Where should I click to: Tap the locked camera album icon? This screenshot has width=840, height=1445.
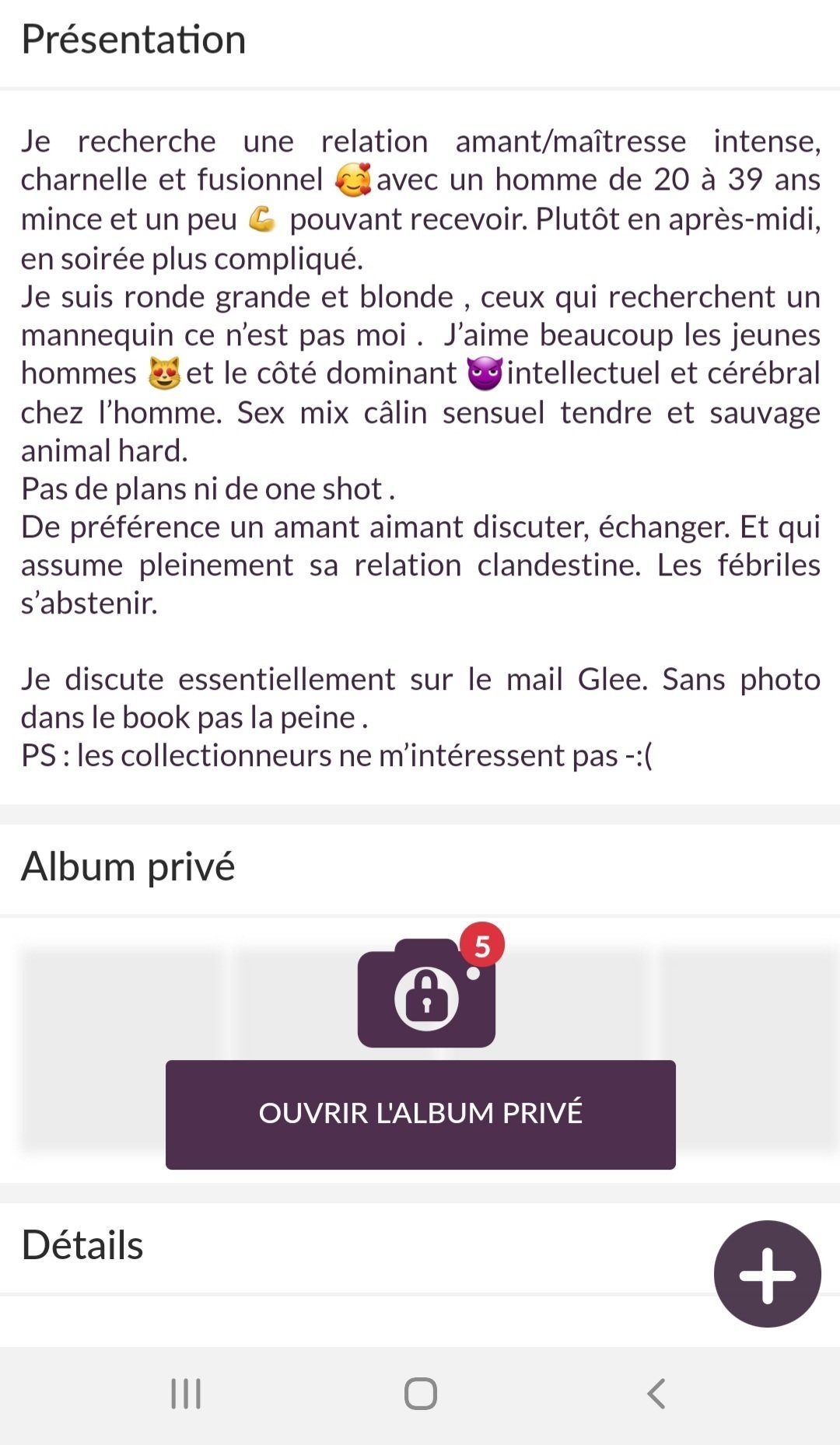click(x=426, y=992)
